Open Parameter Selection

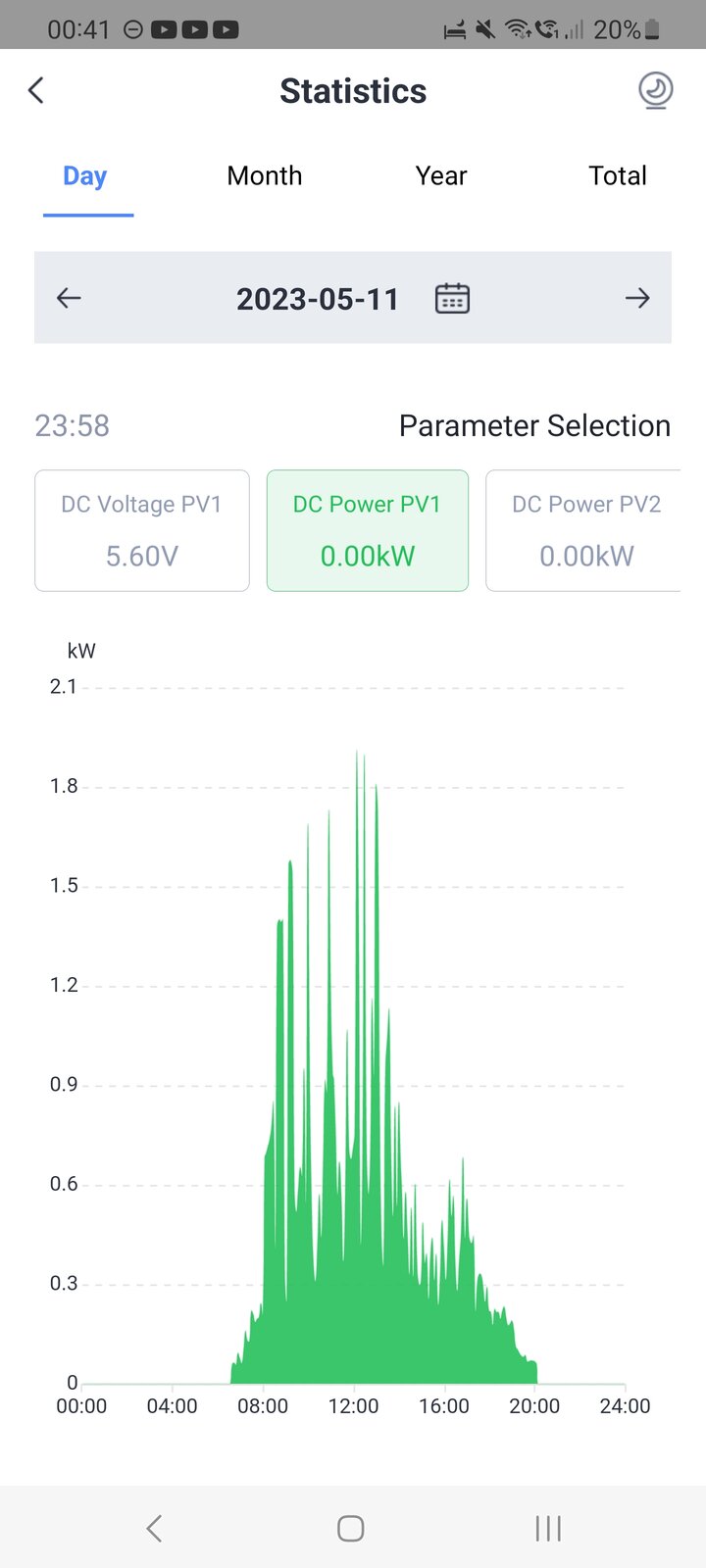(x=534, y=426)
